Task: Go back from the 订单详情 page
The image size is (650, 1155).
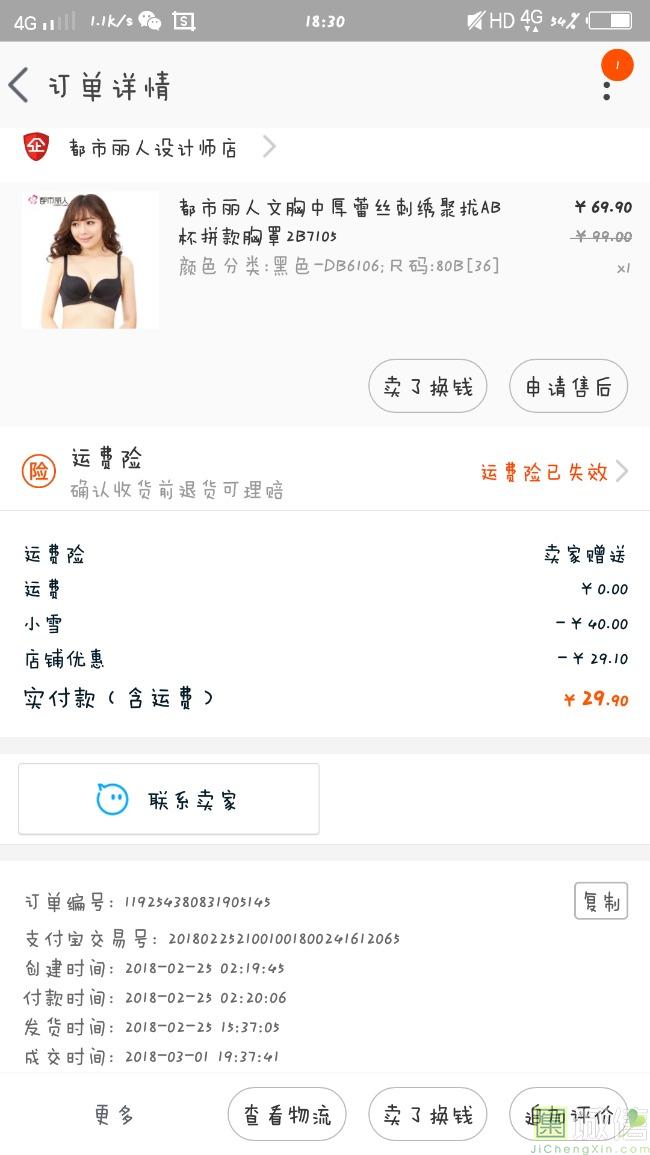Action: (20, 86)
